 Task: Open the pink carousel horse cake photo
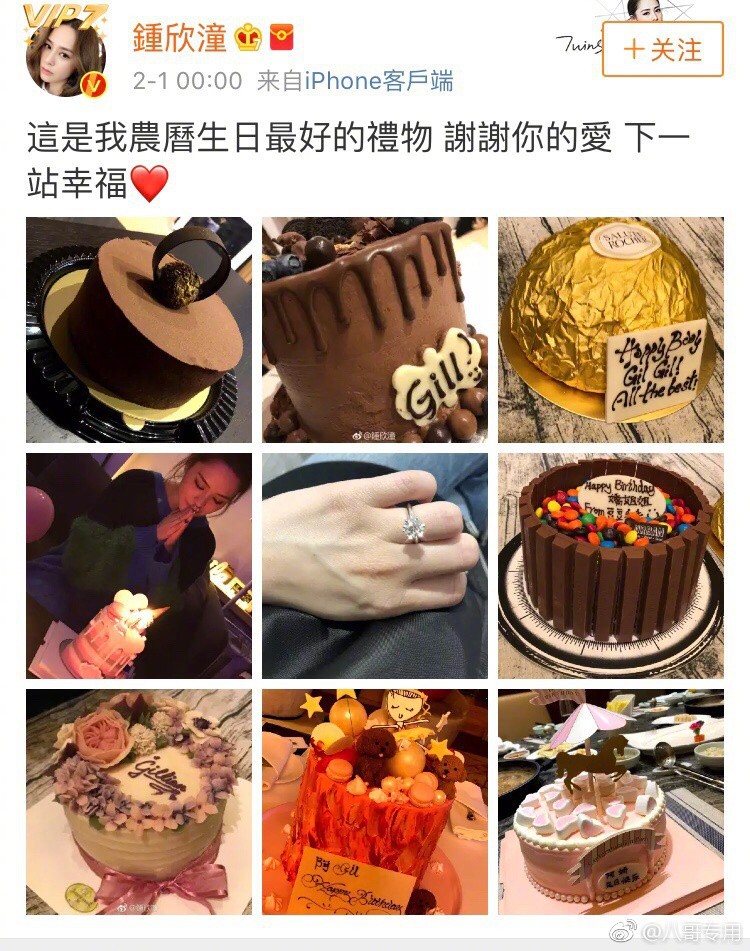(610, 802)
